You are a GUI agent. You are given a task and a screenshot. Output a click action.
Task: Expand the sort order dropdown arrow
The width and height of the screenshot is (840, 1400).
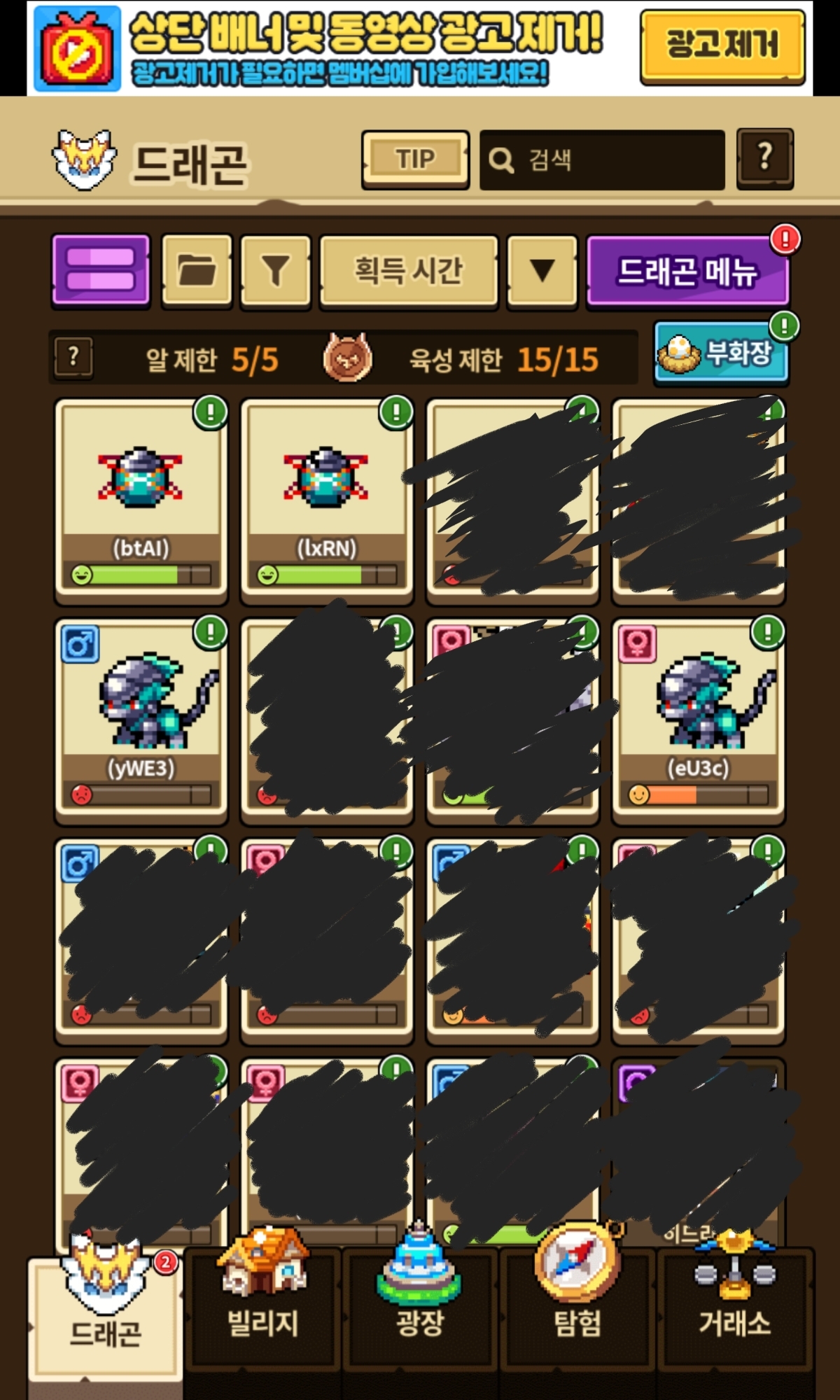tap(542, 271)
